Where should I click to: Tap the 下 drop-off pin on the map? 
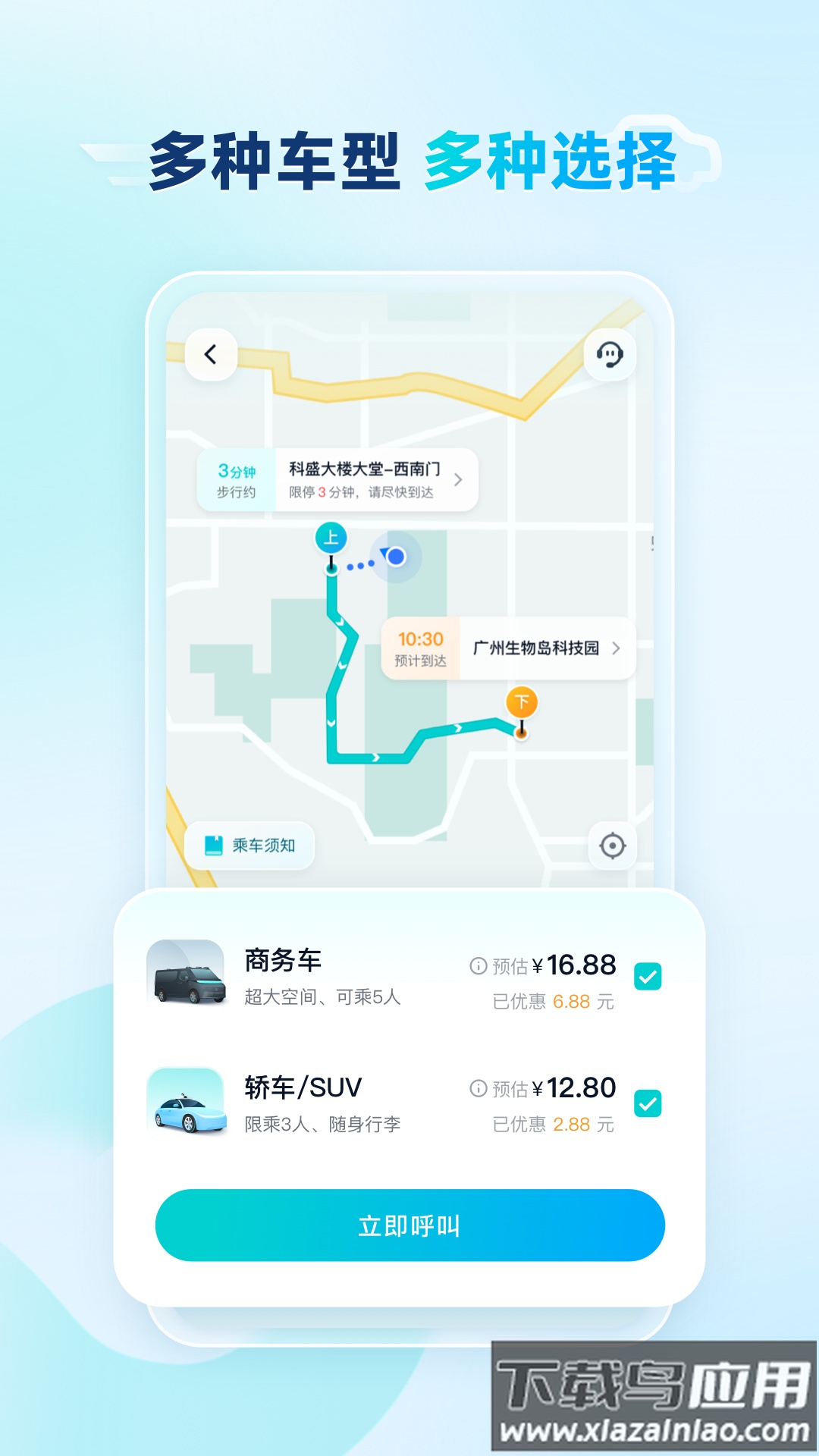(x=520, y=704)
